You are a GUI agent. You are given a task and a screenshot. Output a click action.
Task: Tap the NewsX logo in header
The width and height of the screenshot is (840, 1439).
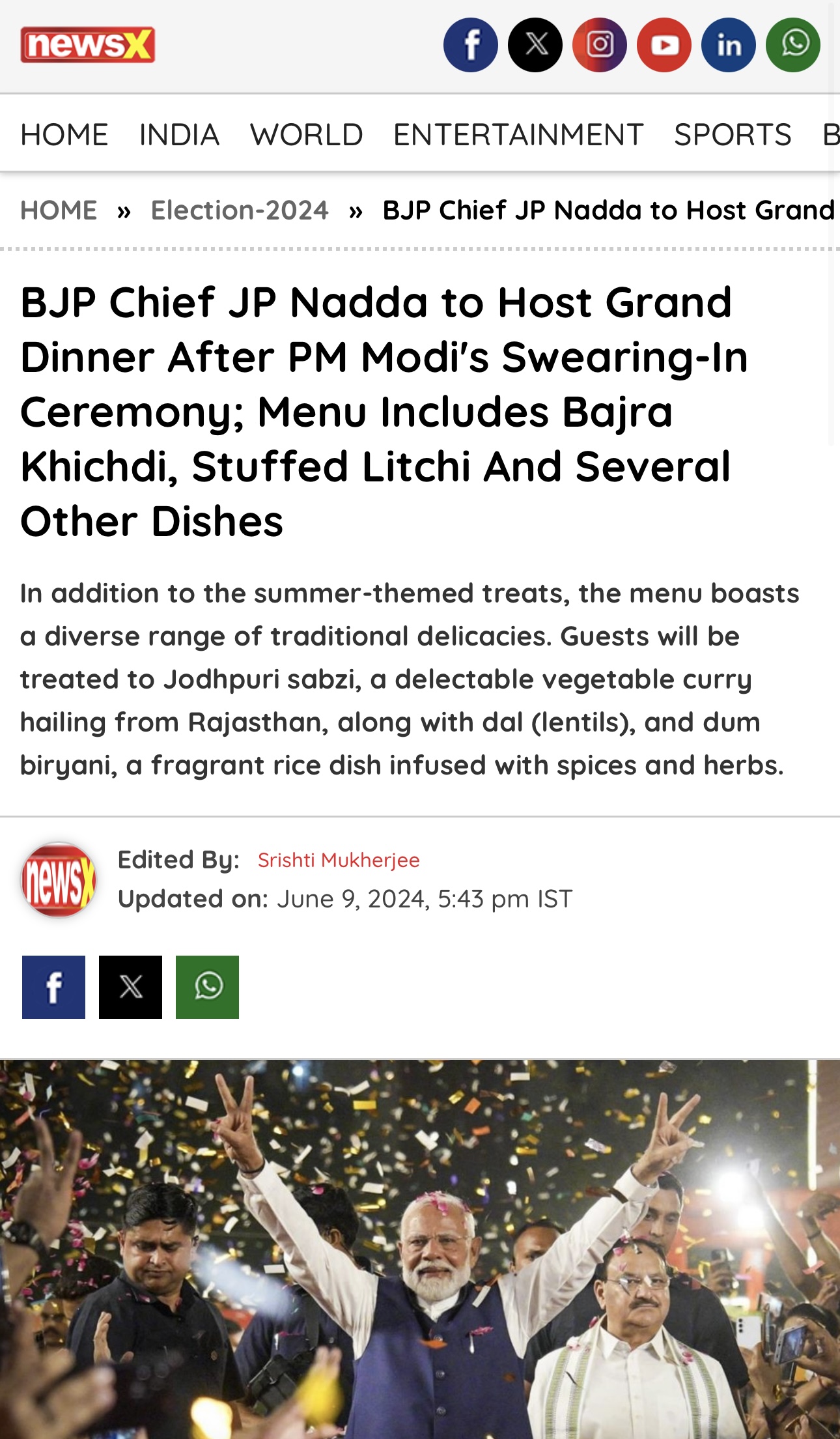pos(87,45)
